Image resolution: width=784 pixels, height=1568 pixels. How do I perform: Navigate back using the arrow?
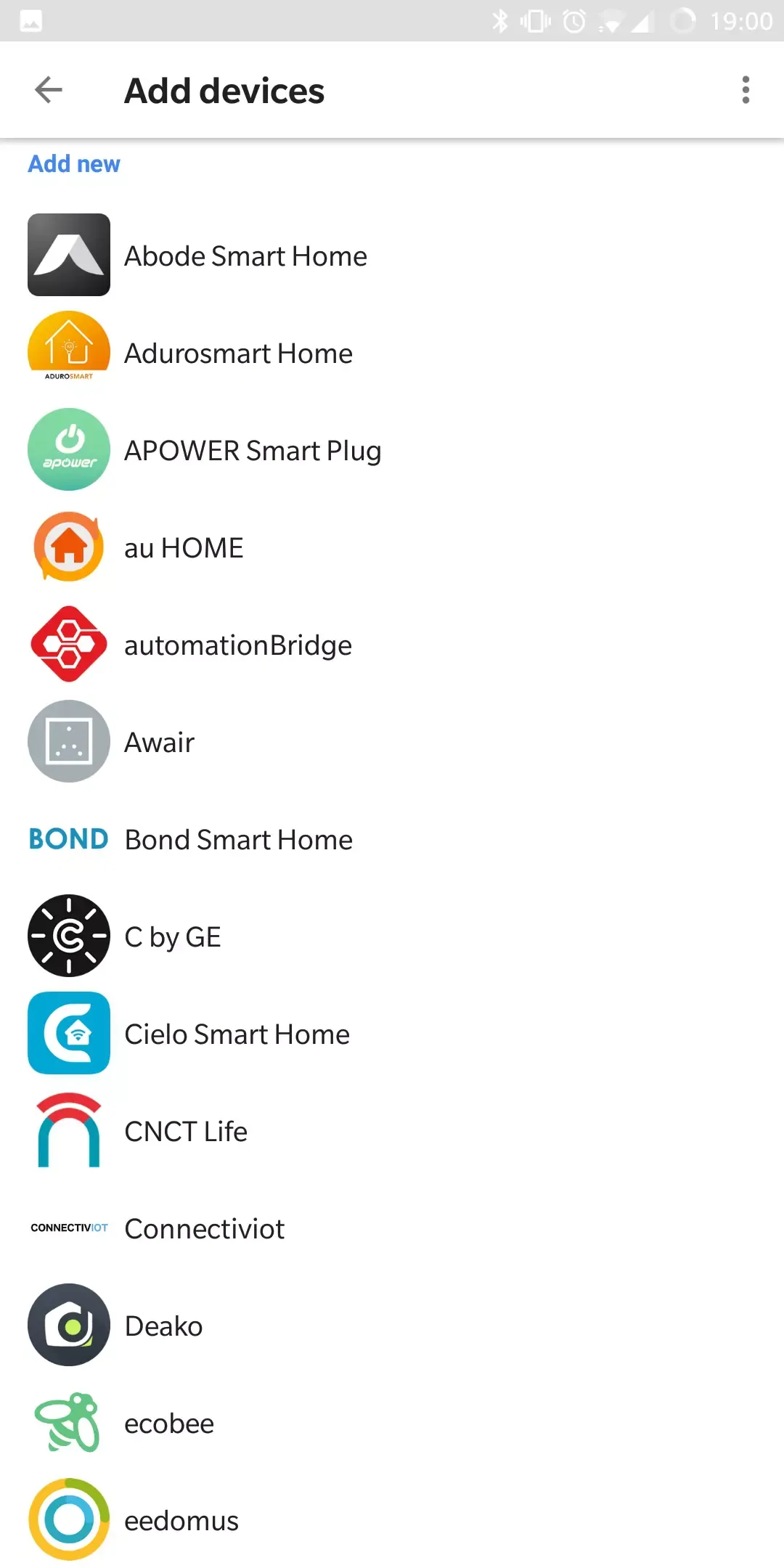click(48, 90)
